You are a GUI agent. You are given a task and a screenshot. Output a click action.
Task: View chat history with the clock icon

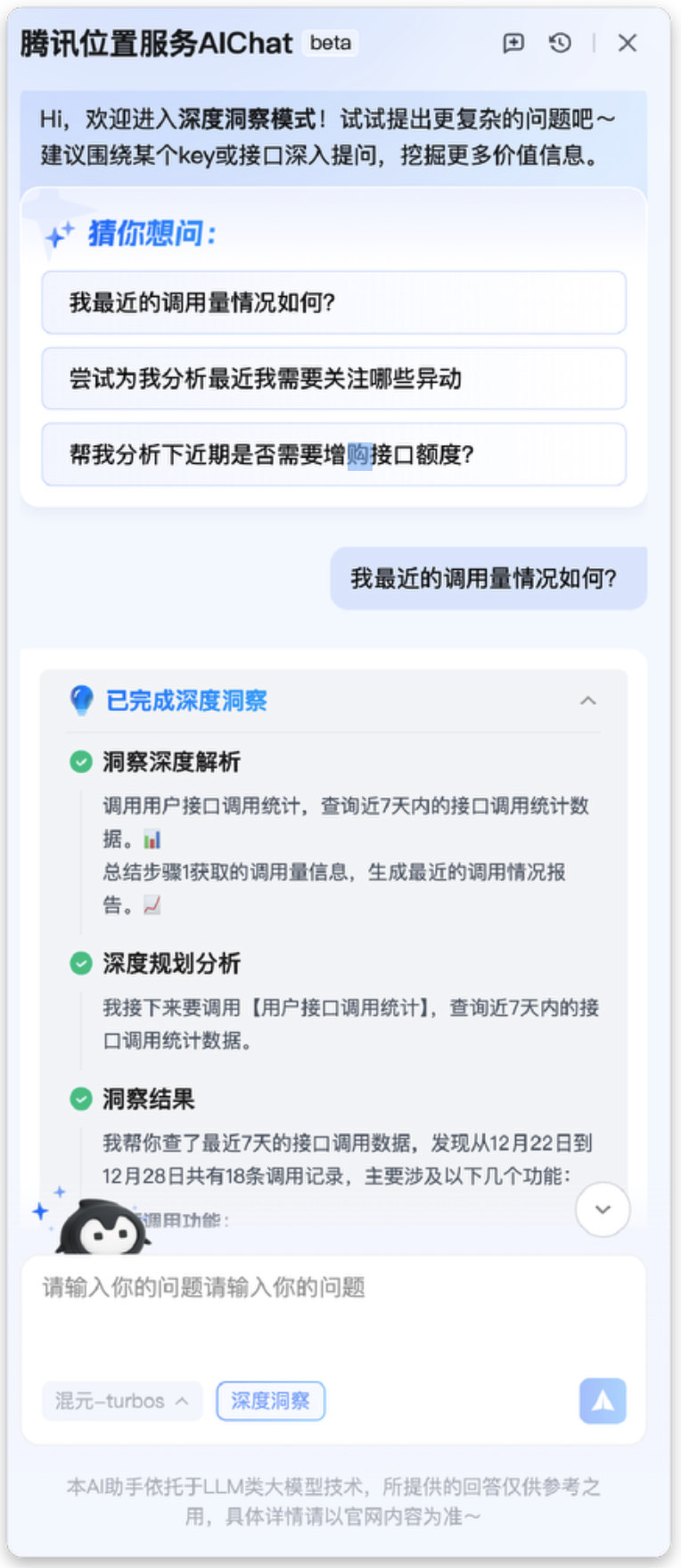pos(561,43)
